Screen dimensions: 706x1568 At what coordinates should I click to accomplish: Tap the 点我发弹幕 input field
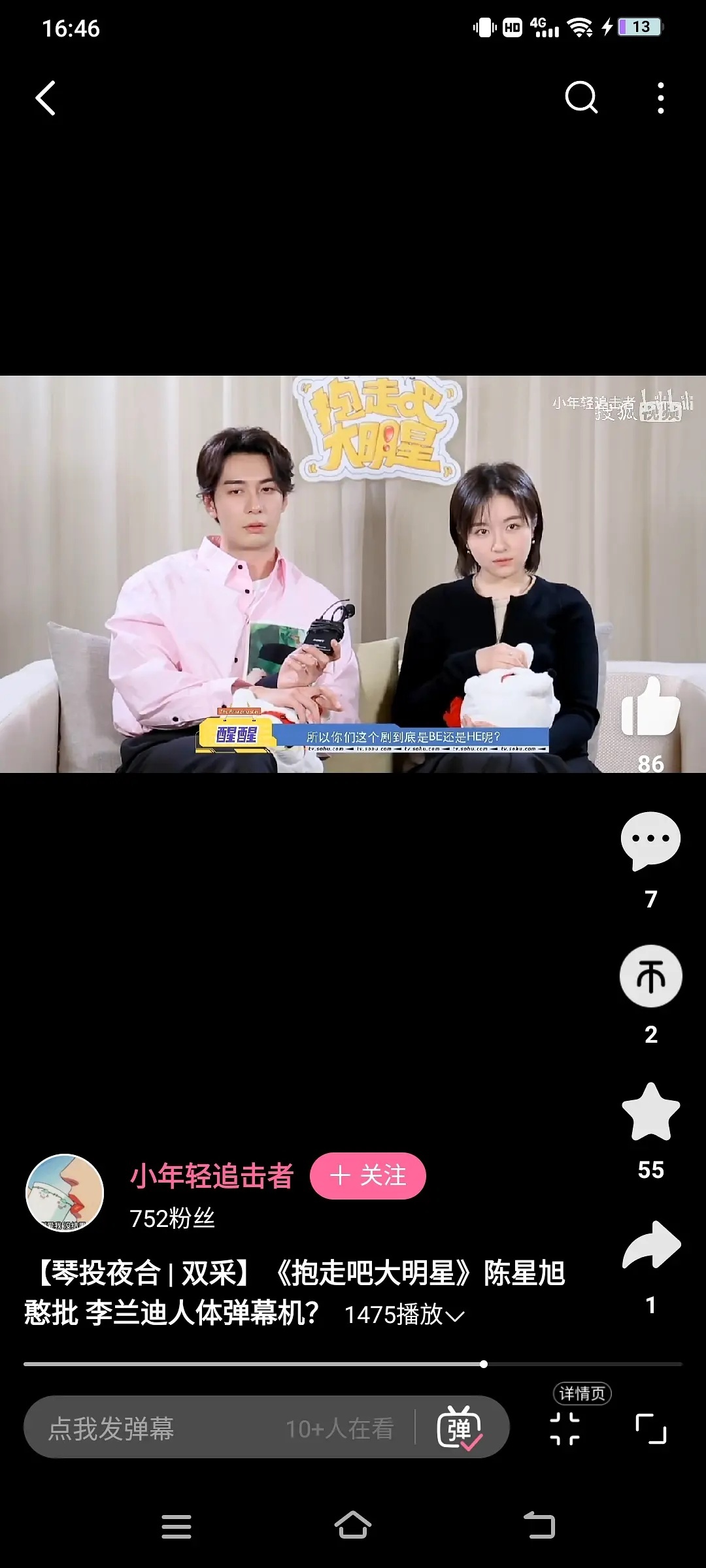point(163,1429)
